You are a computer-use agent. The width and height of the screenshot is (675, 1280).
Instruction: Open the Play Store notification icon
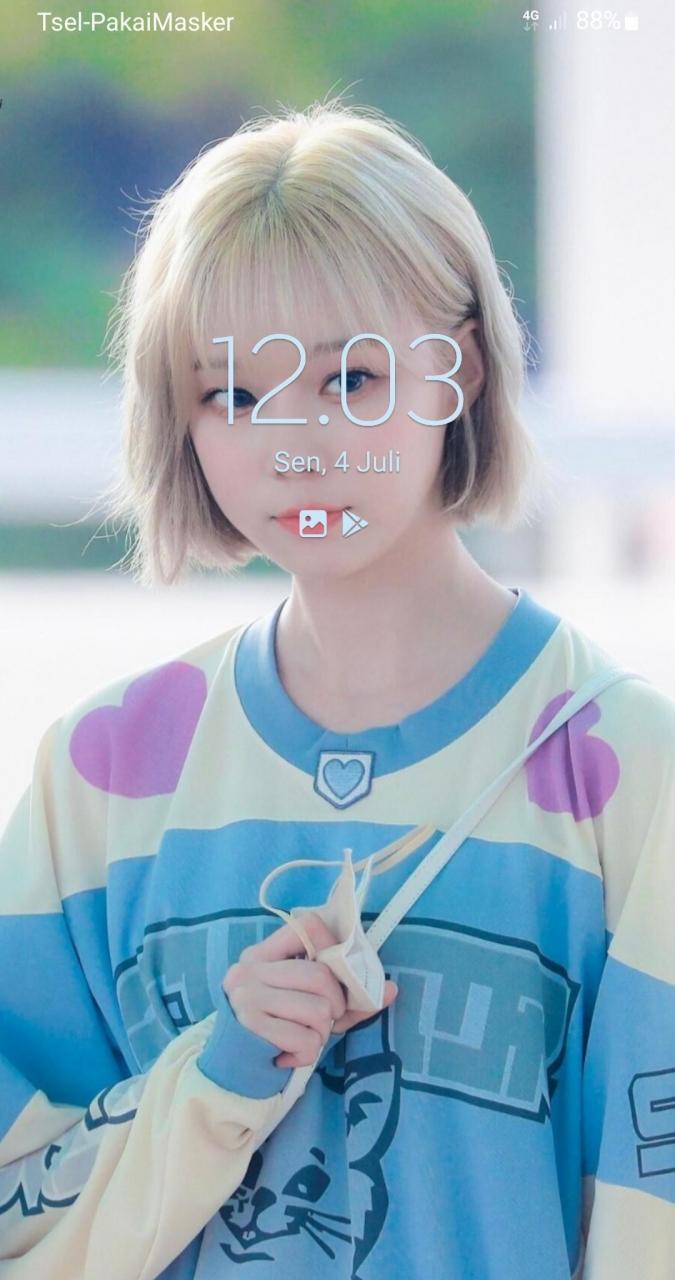355,523
